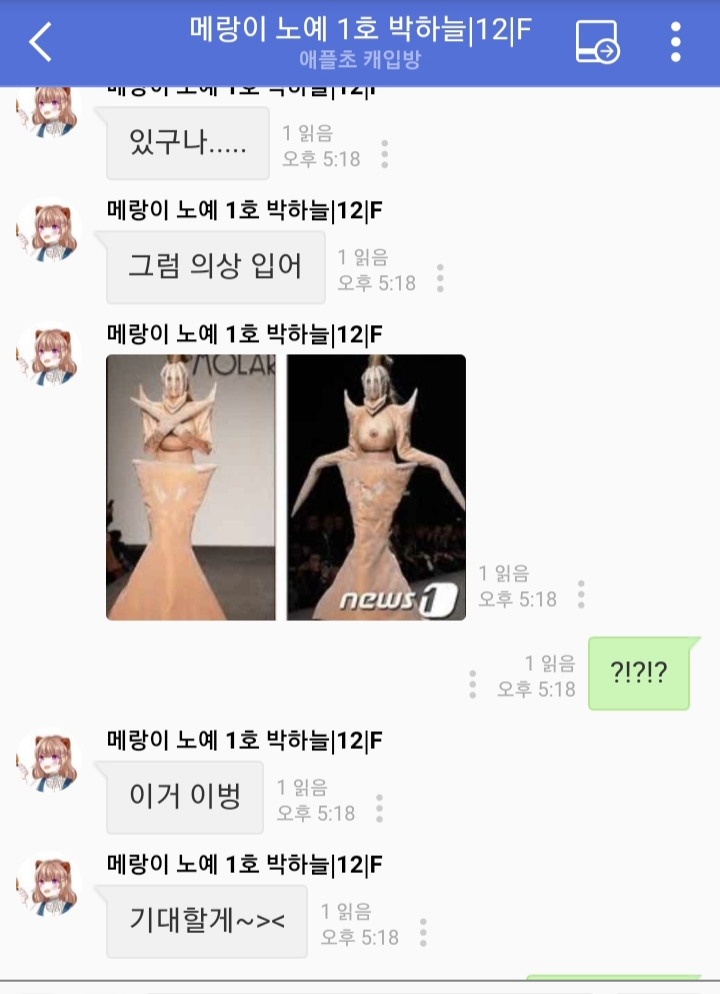Open options for the sent '?!?!?' message
The image size is (720, 994).
[x=473, y=684]
